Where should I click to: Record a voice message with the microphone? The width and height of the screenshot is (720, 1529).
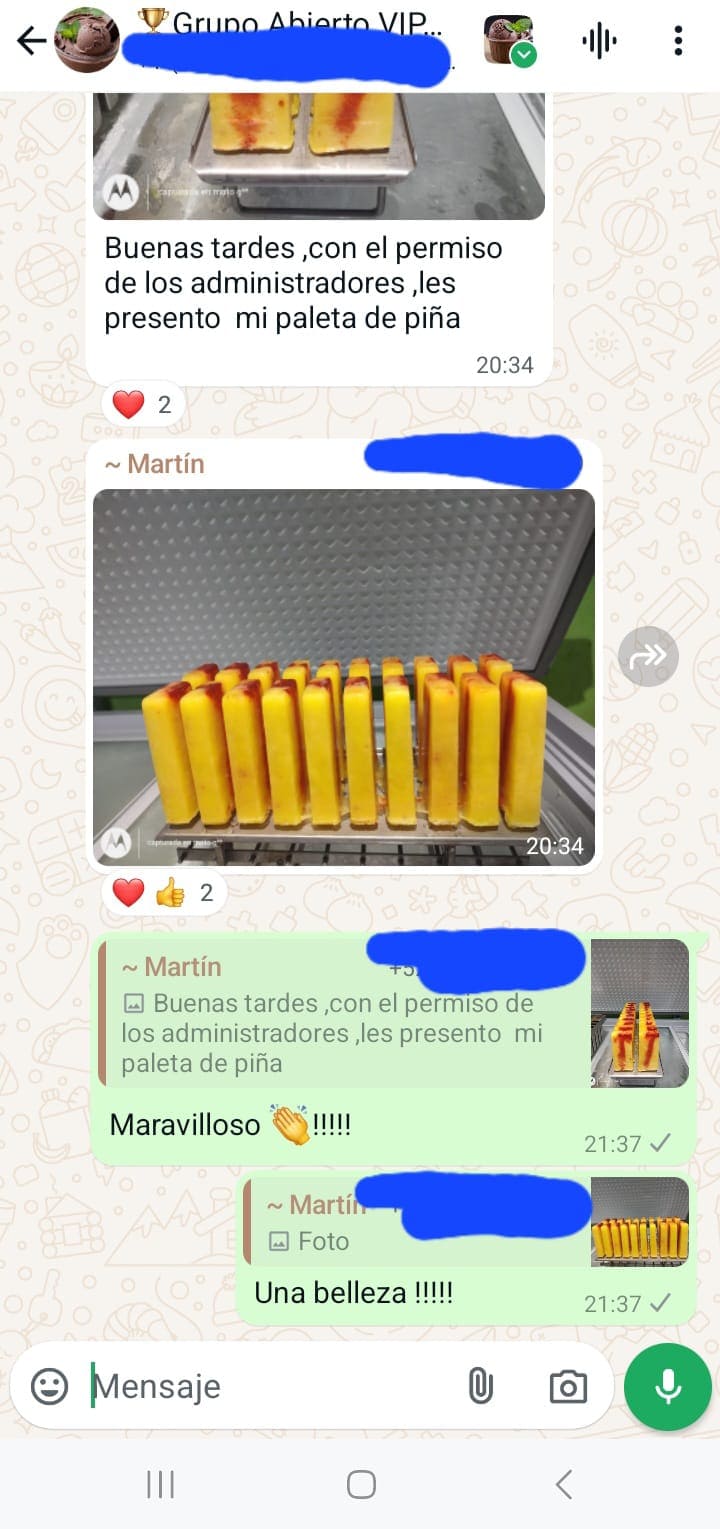click(668, 1387)
